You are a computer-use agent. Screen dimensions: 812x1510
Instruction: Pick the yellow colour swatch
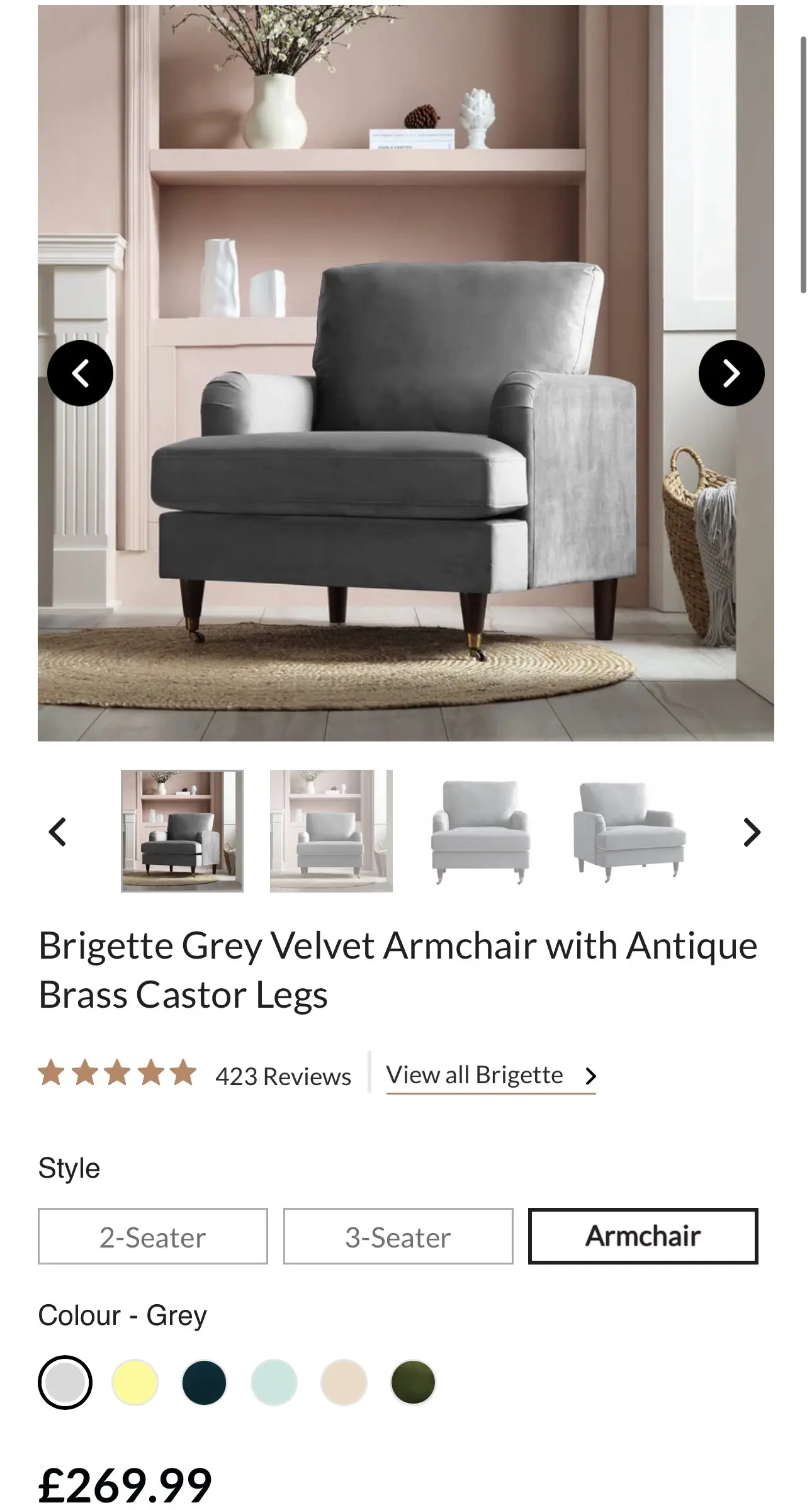[135, 1382]
